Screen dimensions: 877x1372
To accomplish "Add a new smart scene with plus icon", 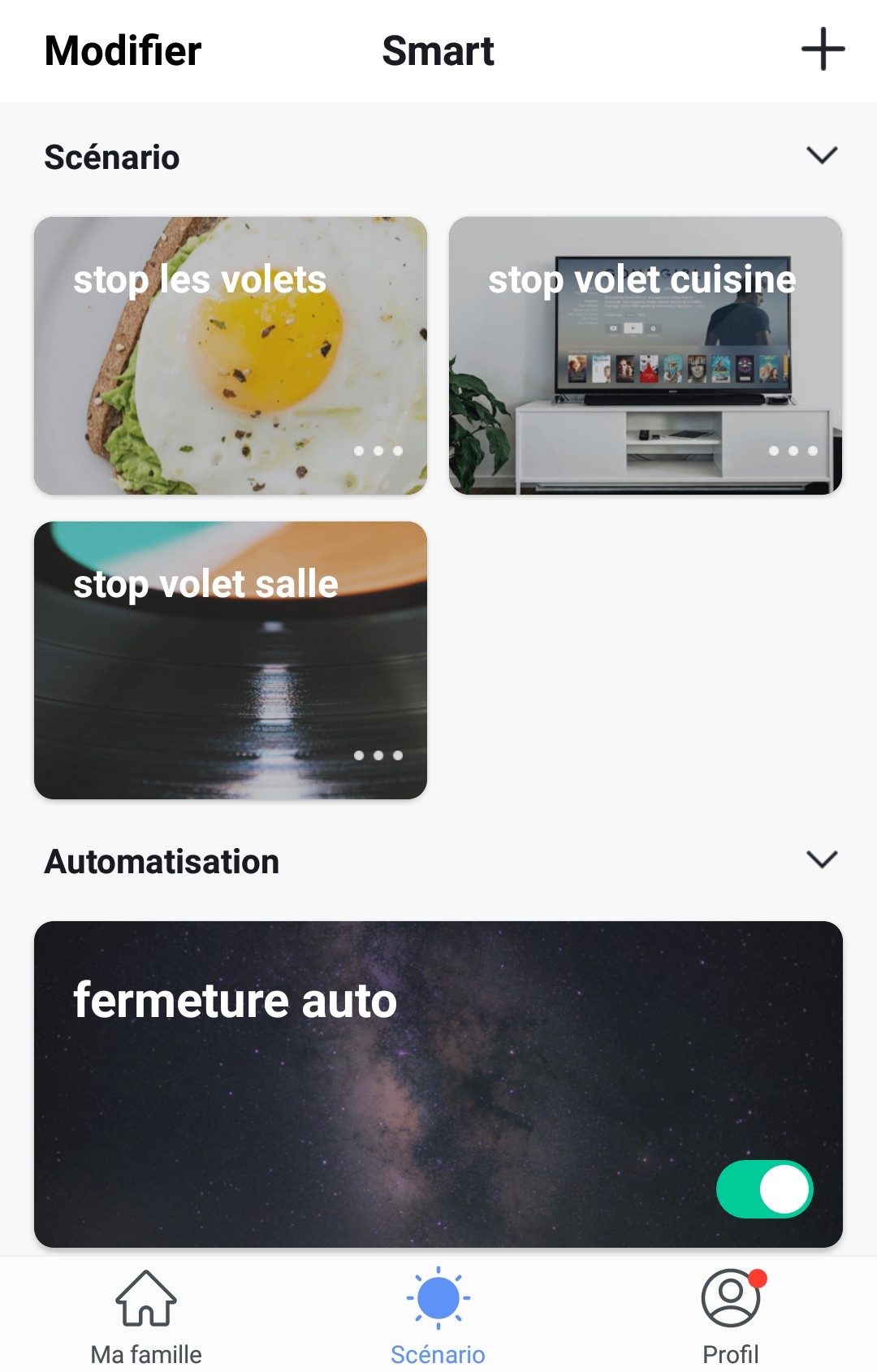I will [x=823, y=50].
